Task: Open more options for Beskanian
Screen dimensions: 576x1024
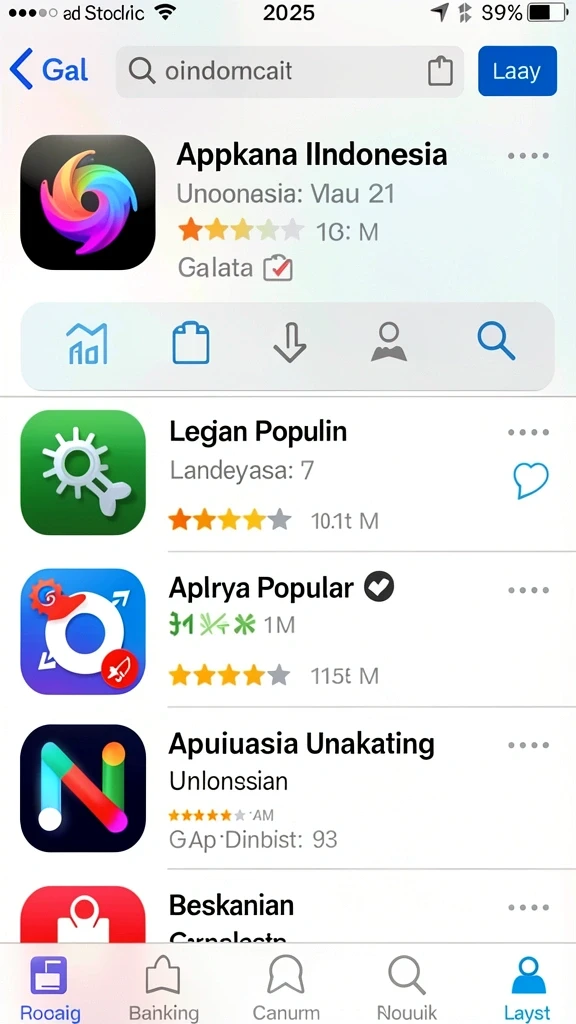Action: pyautogui.click(x=528, y=908)
